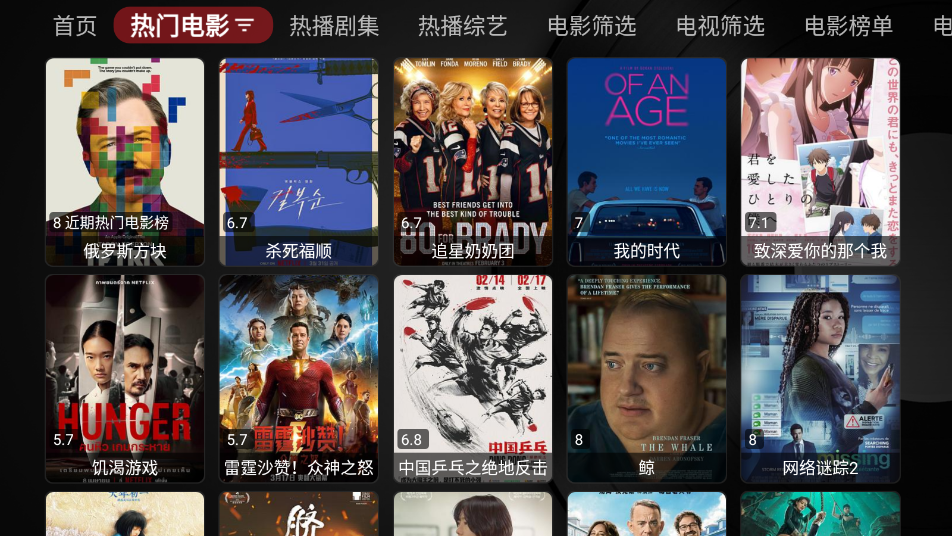Open the movie 饥渴游戏
Screen dimensions: 952x536
tap(125, 379)
